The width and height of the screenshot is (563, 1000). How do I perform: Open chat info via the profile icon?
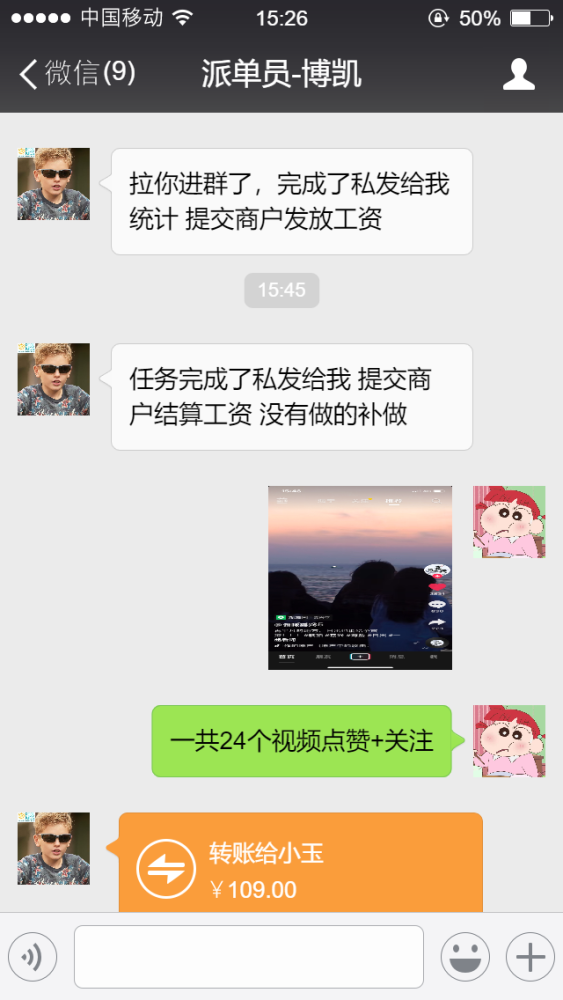coord(518,74)
